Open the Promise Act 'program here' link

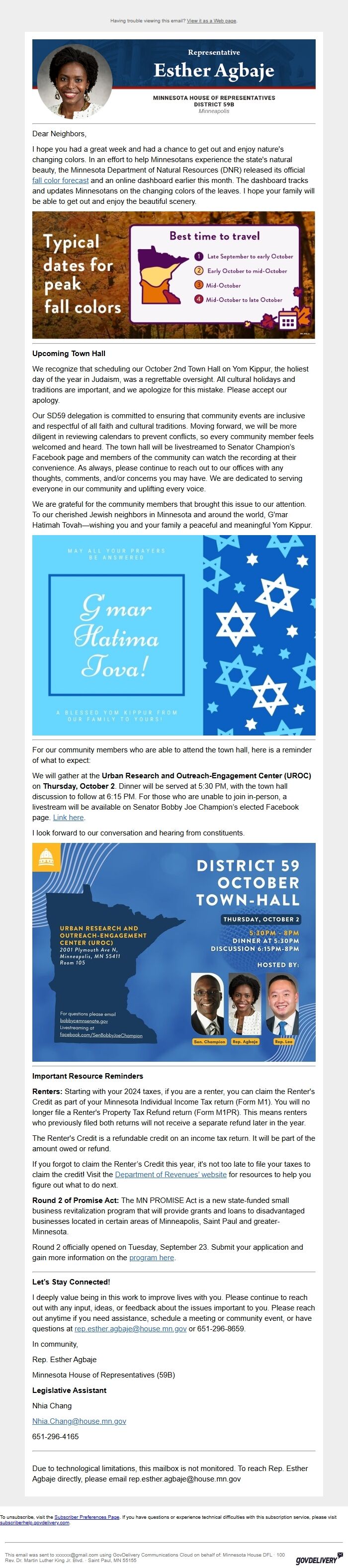(x=152, y=1257)
